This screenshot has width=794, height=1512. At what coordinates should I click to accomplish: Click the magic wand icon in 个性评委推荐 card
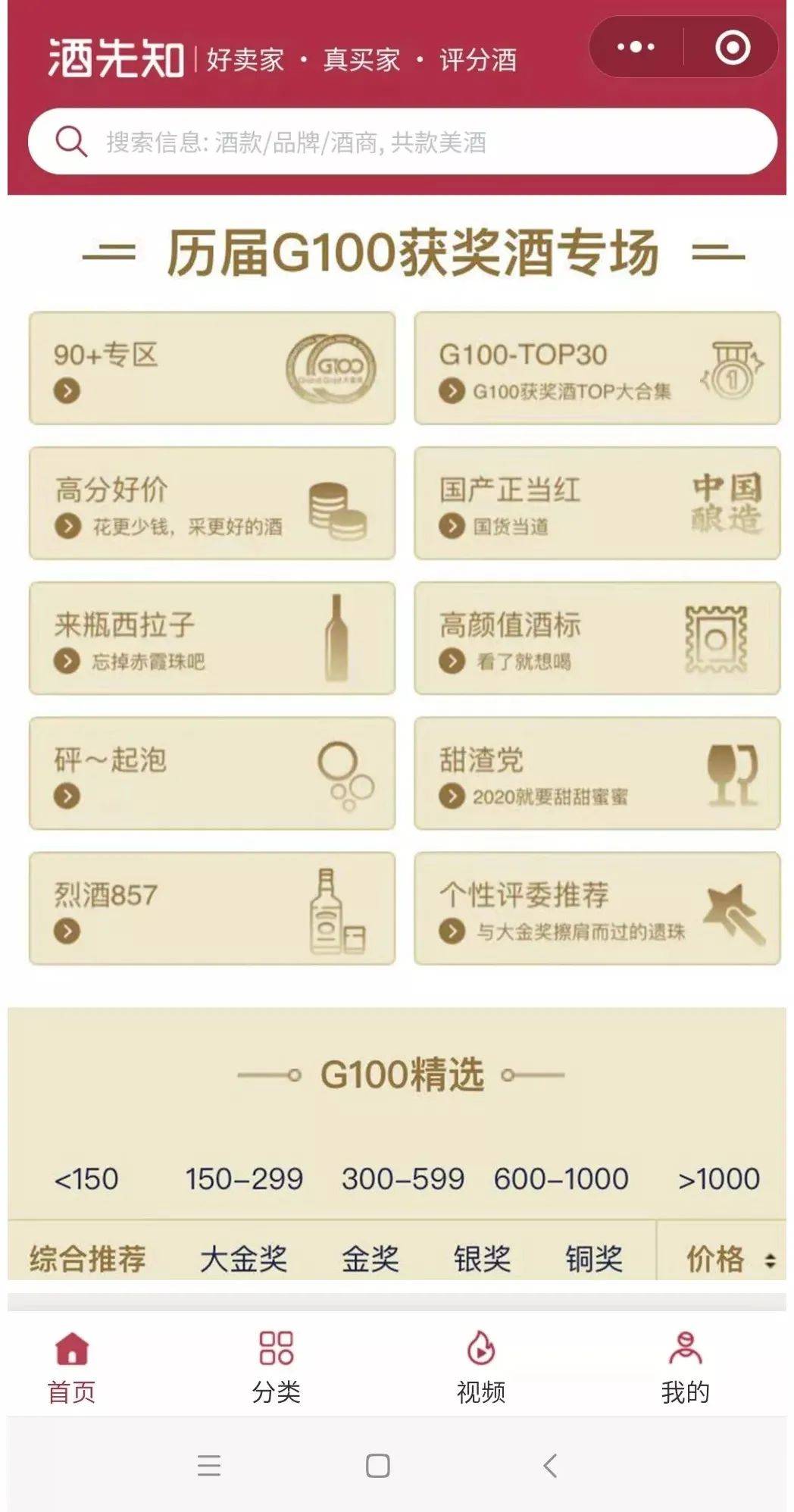pyautogui.click(x=730, y=909)
